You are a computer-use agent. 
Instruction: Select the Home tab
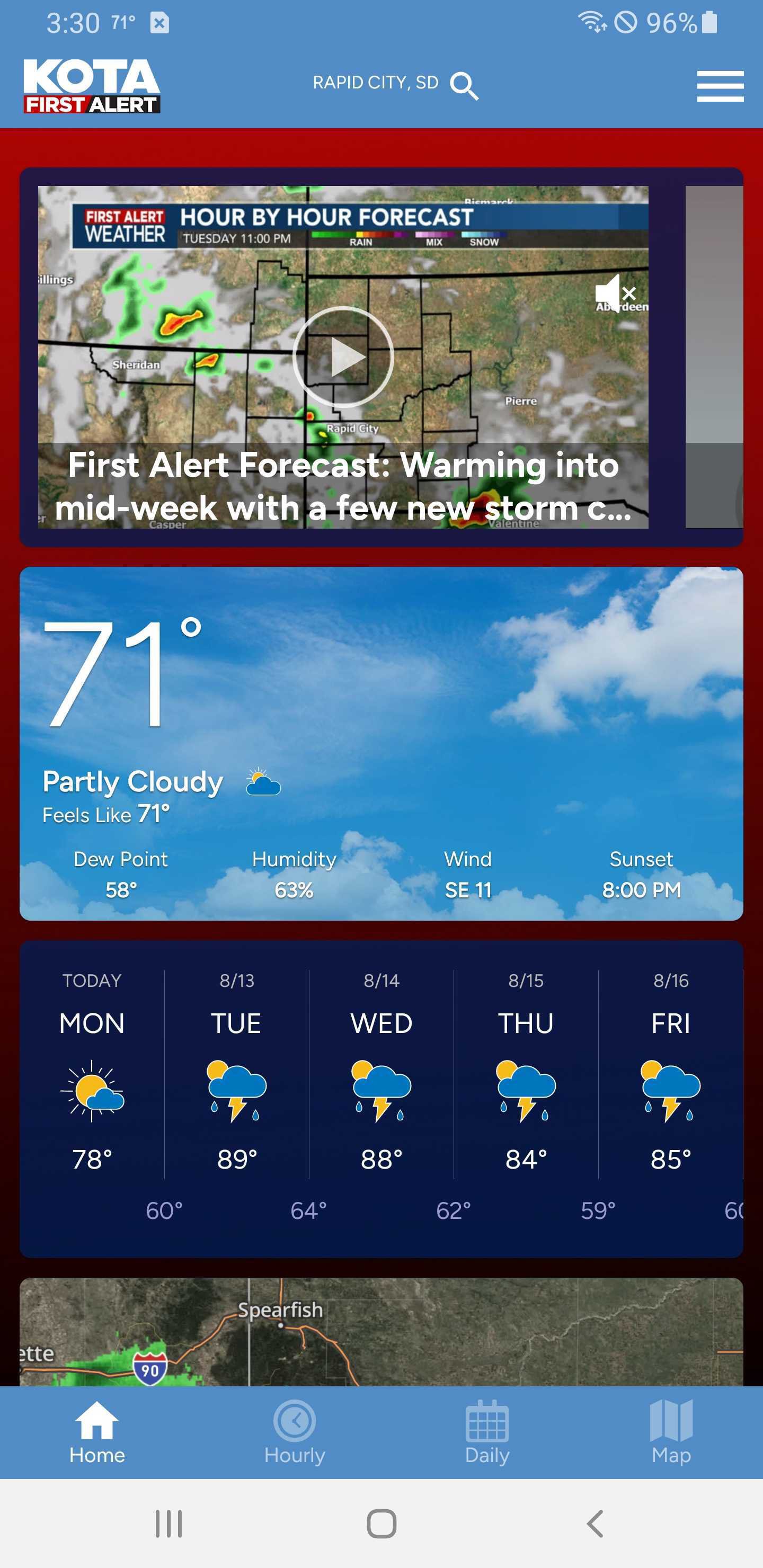coord(97,1432)
